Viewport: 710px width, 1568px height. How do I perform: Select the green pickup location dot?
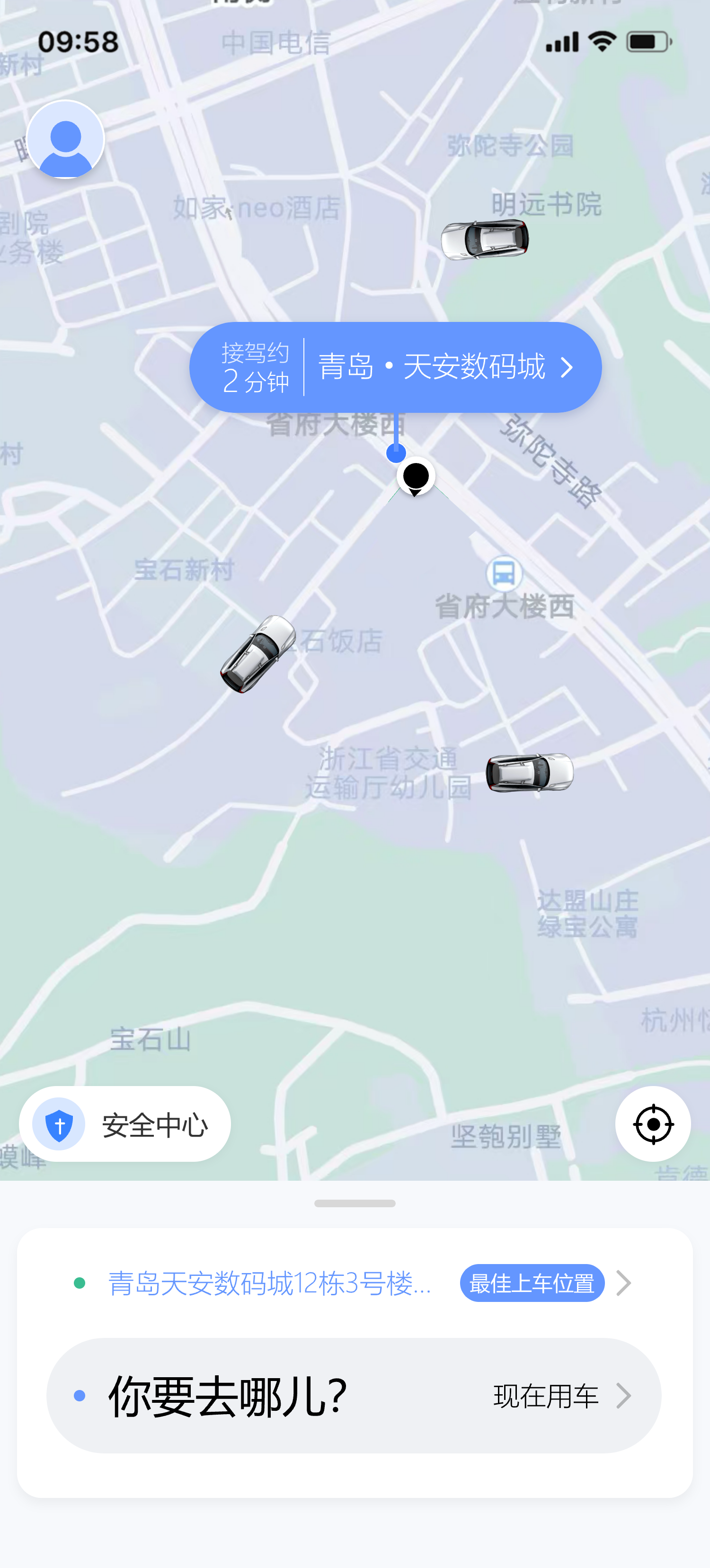[78, 1283]
